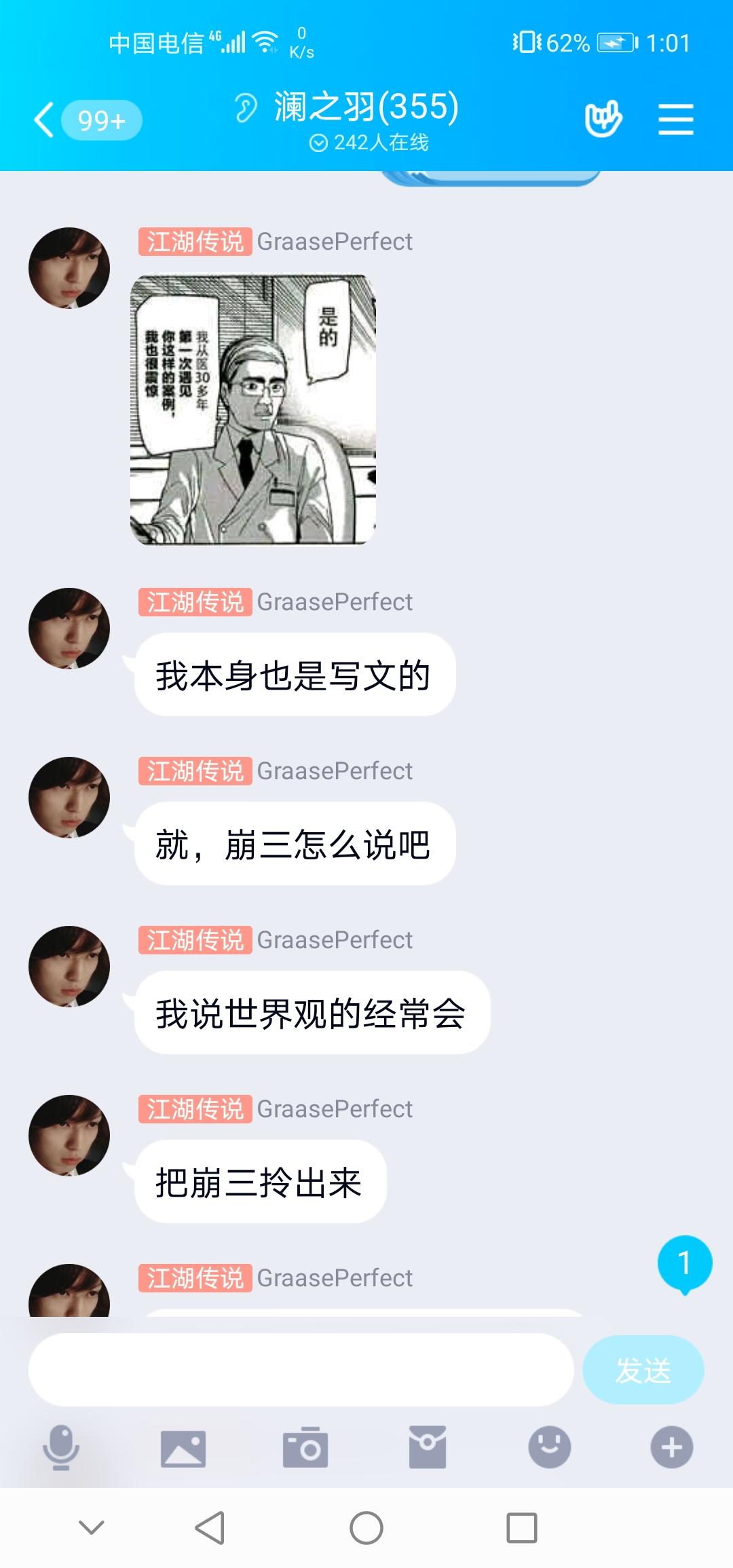Tap the hand gesture icon in header
Image resolution: width=733 pixels, height=1568 pixels.
pyautogui.click(x=603, y=119)
